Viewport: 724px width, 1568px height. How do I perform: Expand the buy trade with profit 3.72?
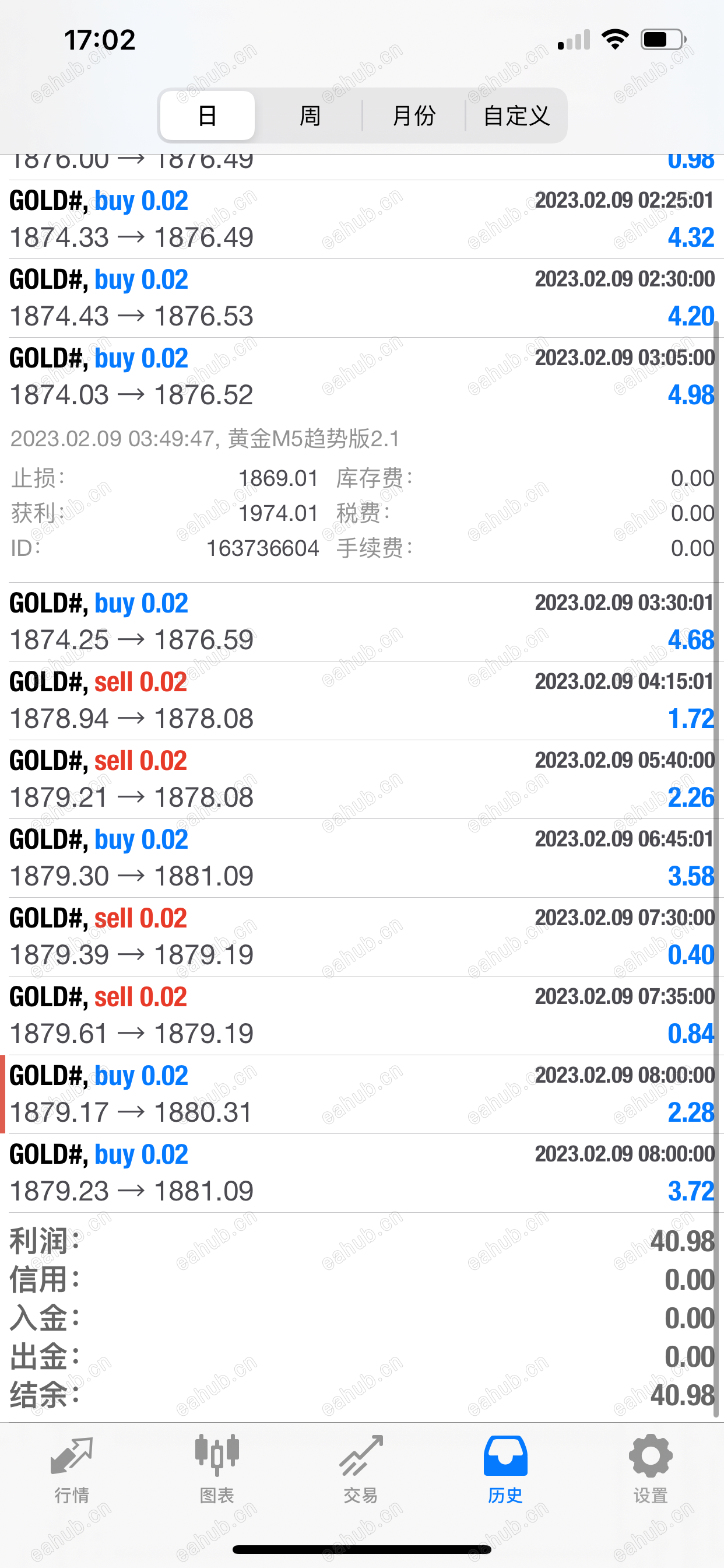point(362,1173)
